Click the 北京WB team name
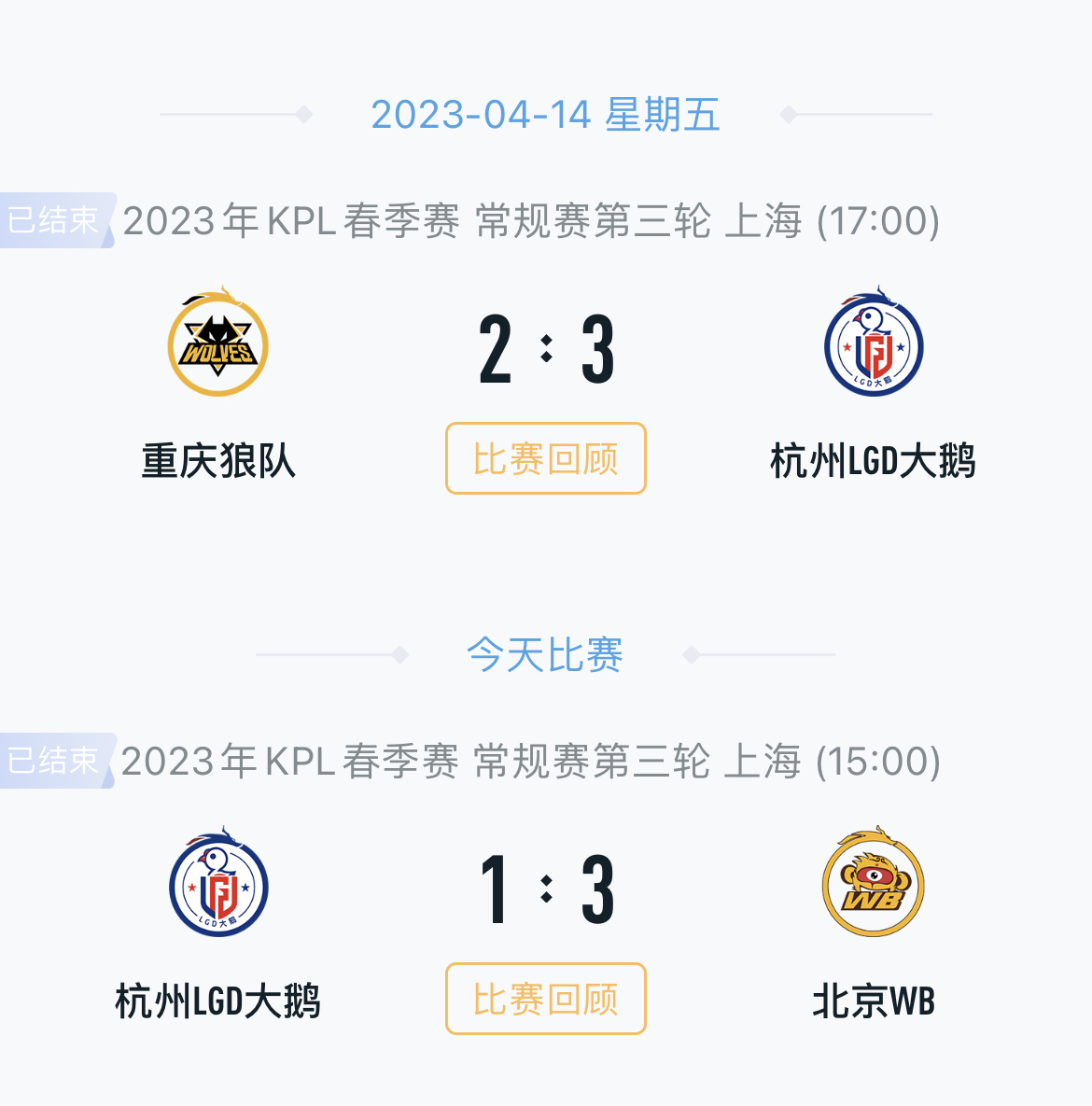The height and width of the screenshot is (1106, 1092). click(x=874, y=1000)
